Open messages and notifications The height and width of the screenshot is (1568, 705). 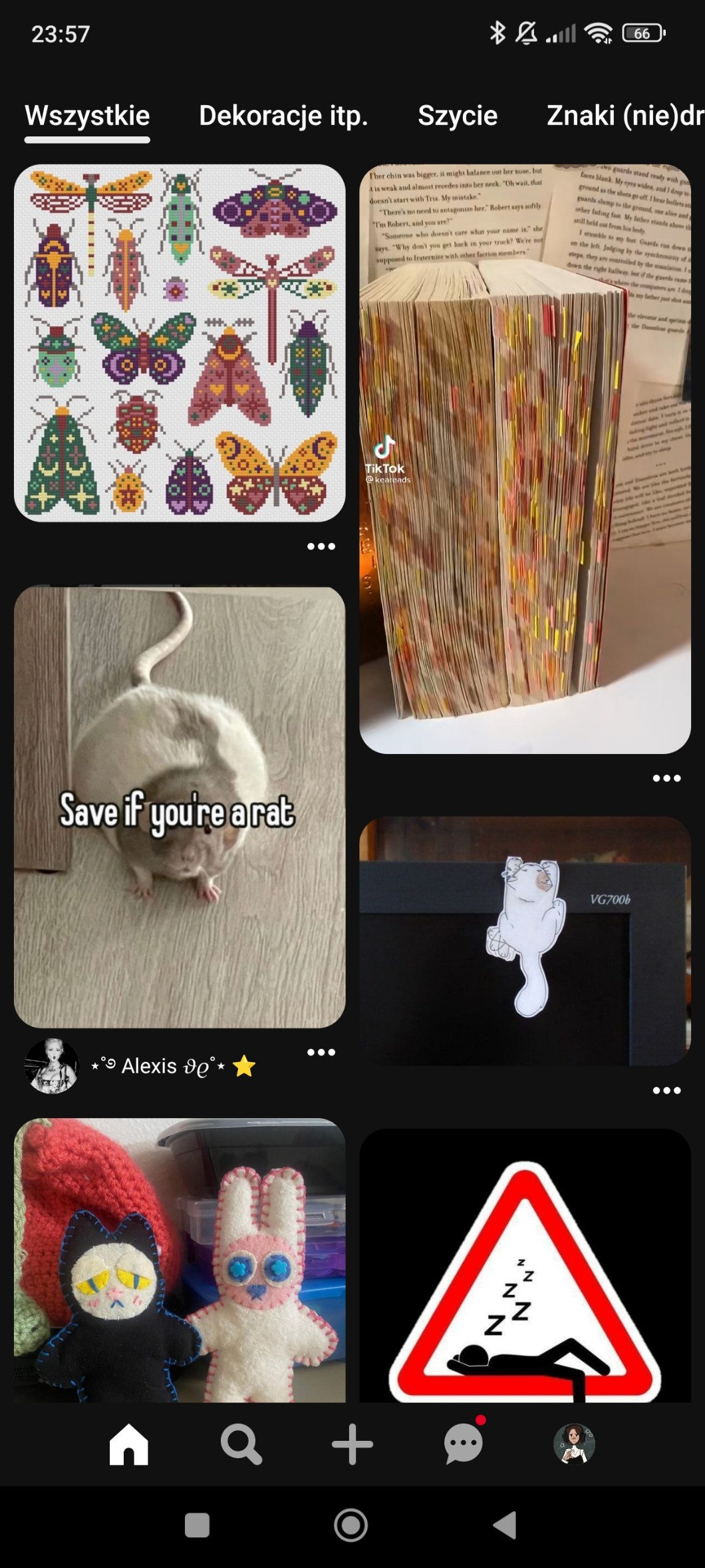pyautogui.click(x=464, y=1444)
